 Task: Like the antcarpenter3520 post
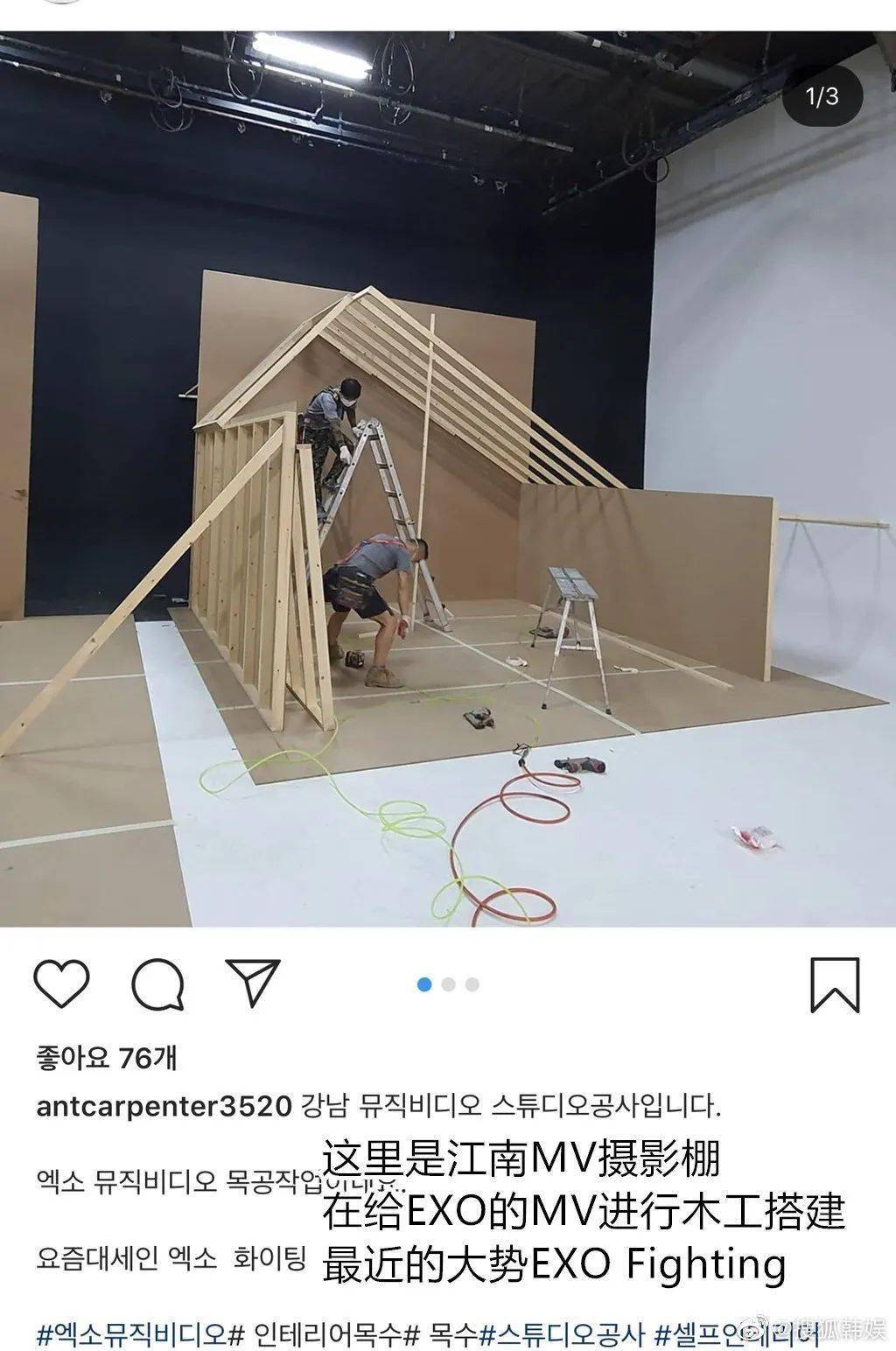tap(62, 983)
